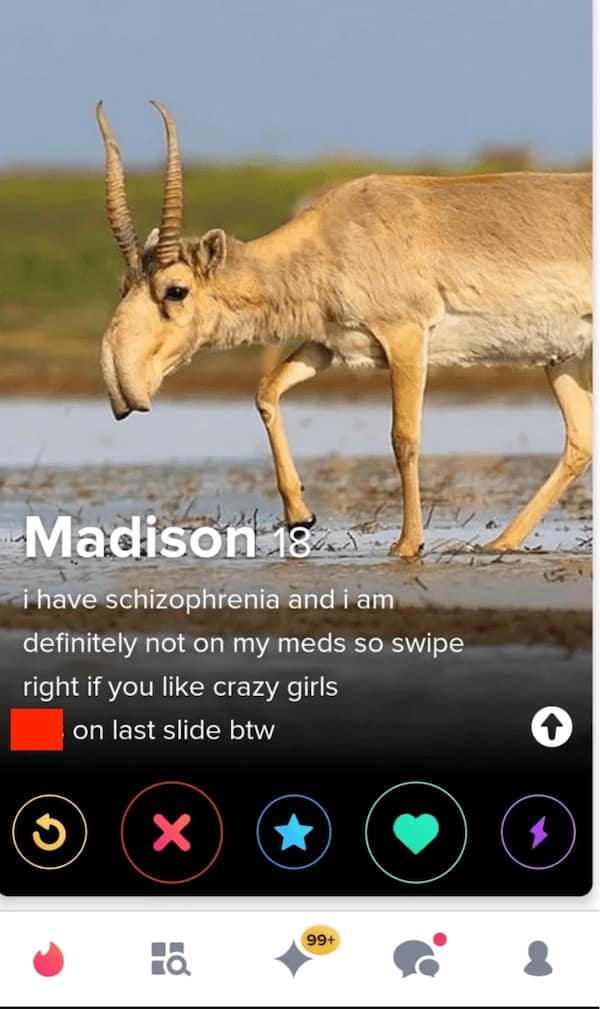Image resolution: width=600 pixels, height=1009 pixels.
Task: Switch to the Explore tab
Action: pos(168,960)
